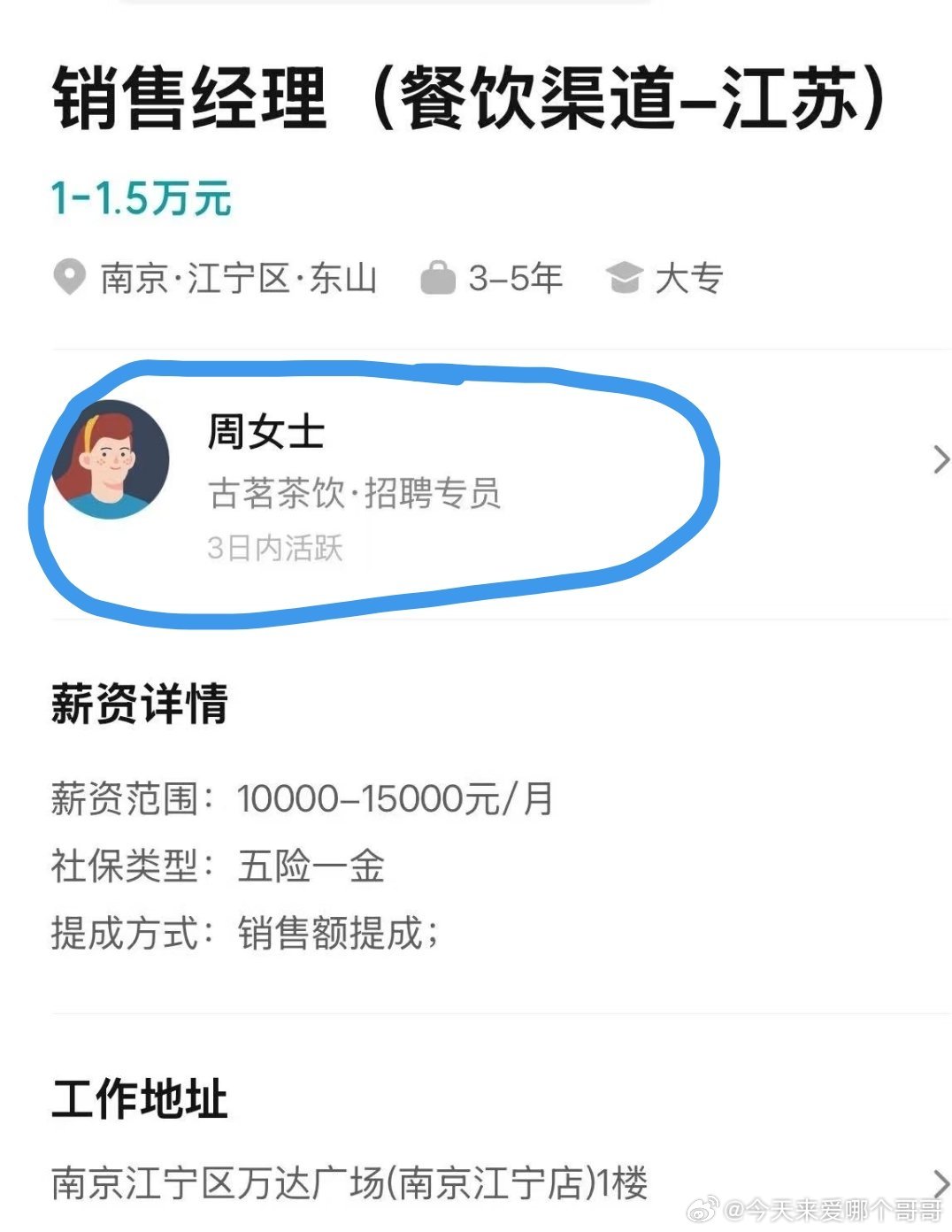Click the briefcase icon beside 3-5年
This screenshot has height=1232, width=952.
[x=440, y=277]
